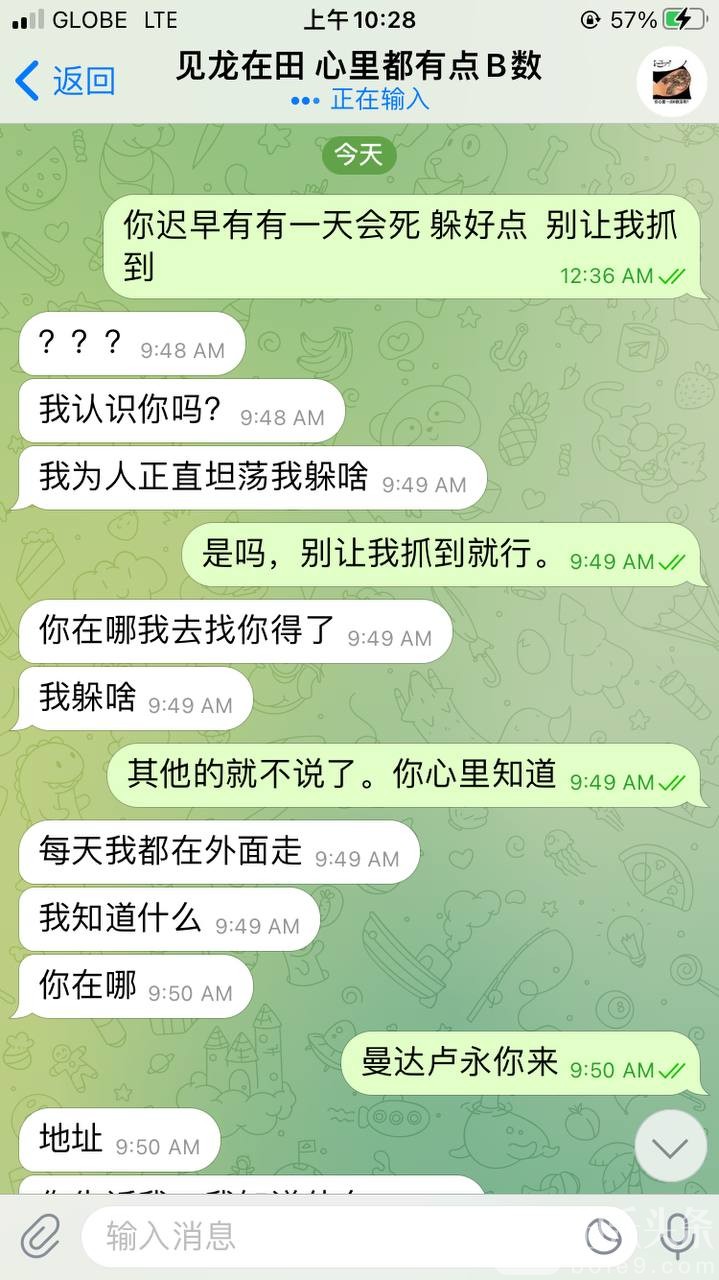
Task: Go back via 返回 button
Action: pos(66,81)
